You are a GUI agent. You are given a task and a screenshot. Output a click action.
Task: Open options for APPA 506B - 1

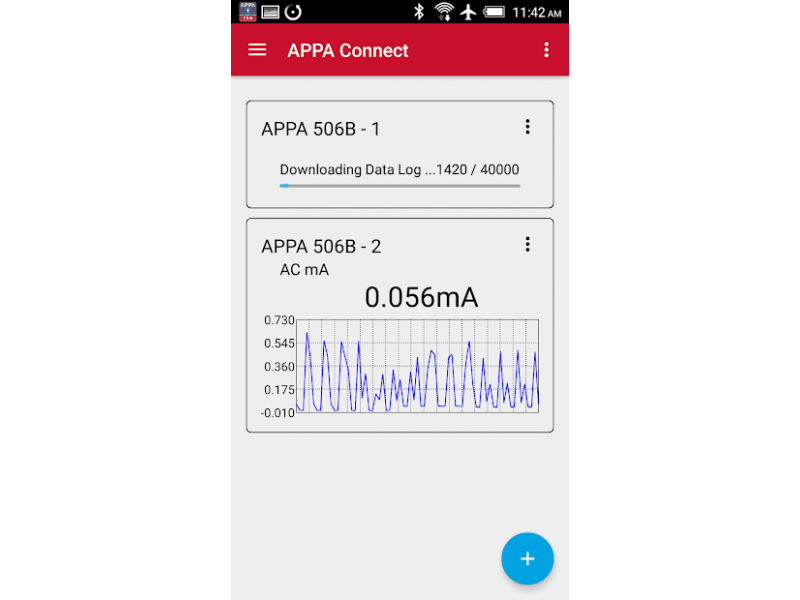(x=527, y=127)
